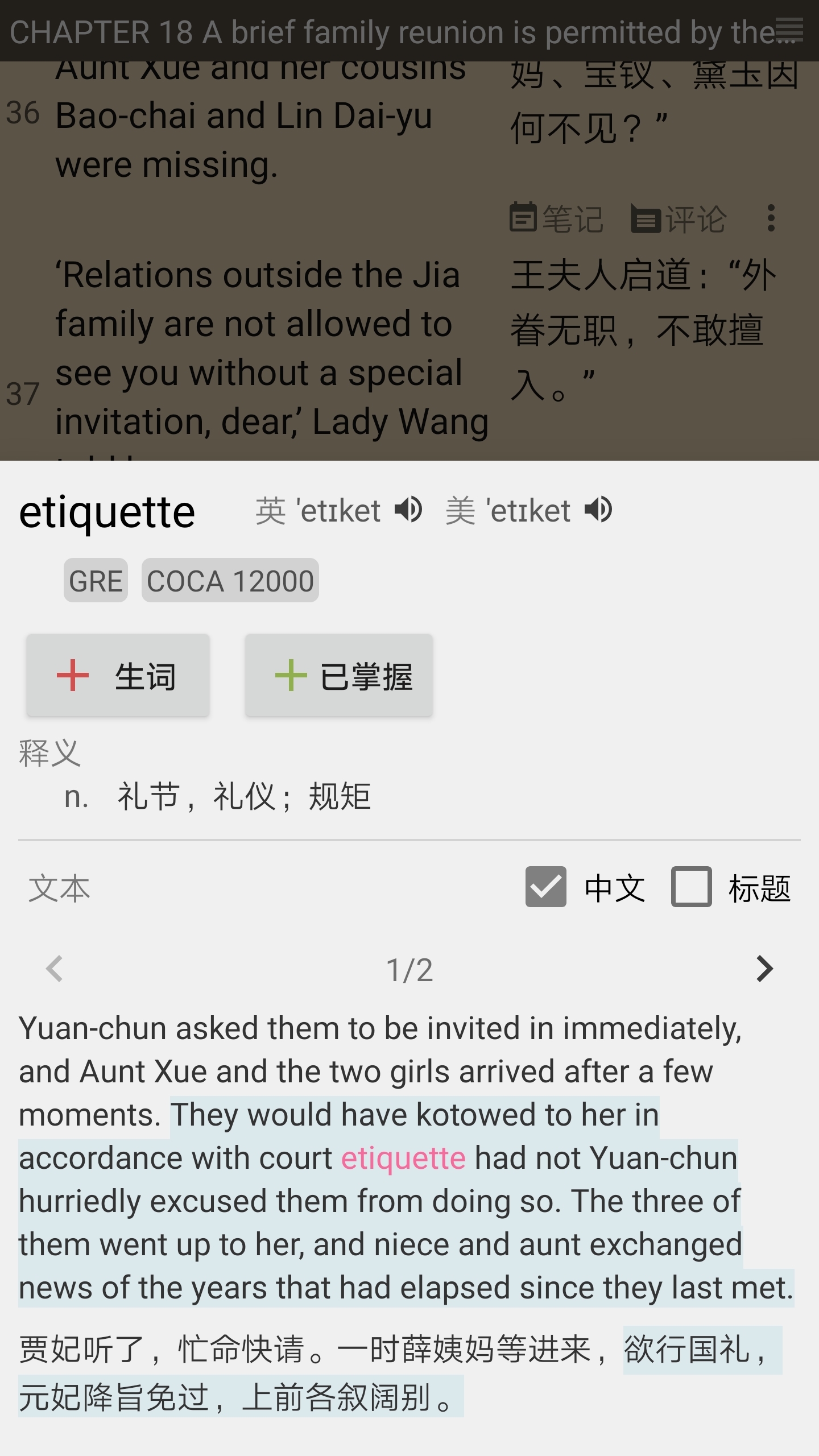819x1456 pixels.
Task: Go to next example with right chevron
Action: (764, 970)
